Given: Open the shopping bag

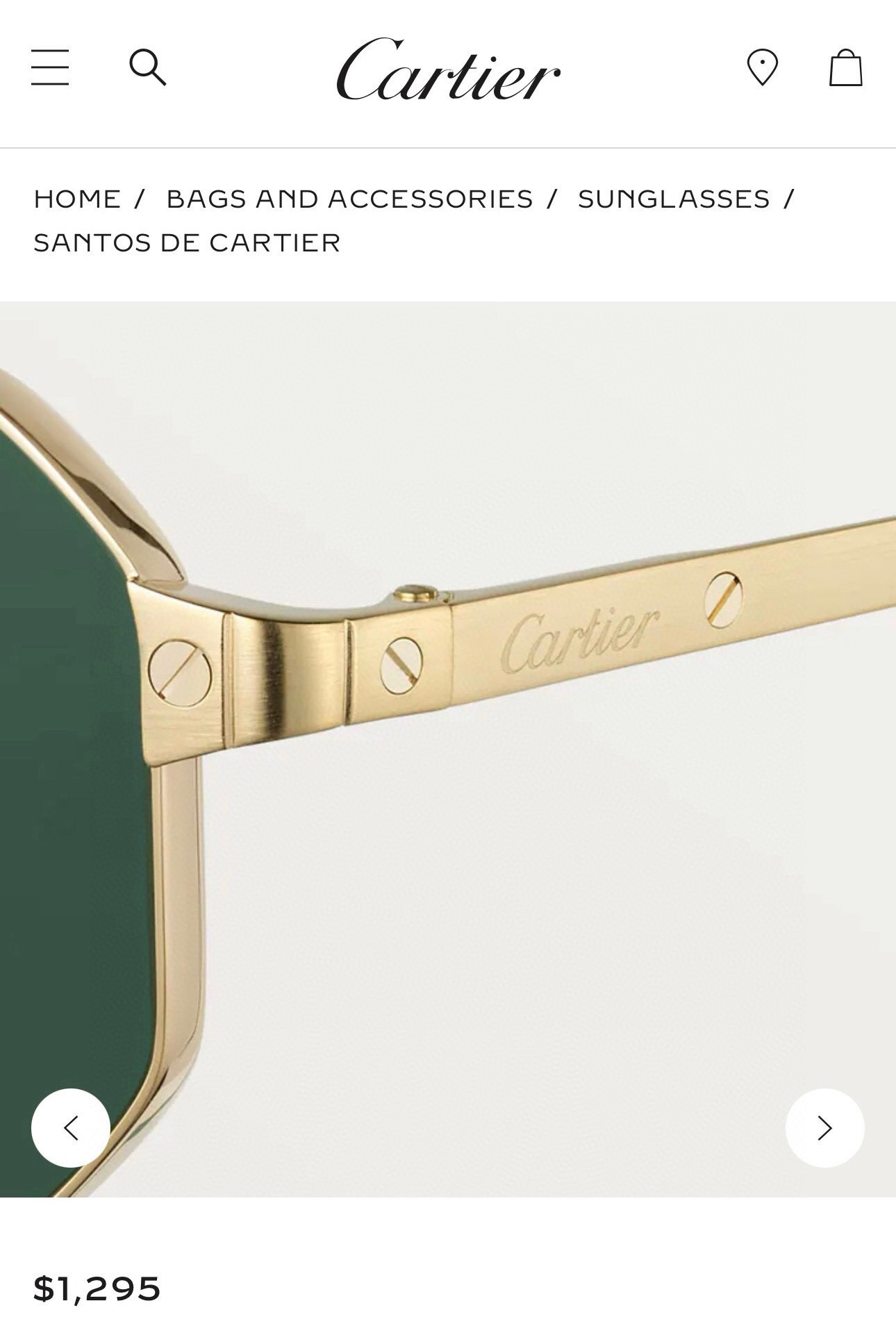Looking at the screenshot, I should coord(845,68).
